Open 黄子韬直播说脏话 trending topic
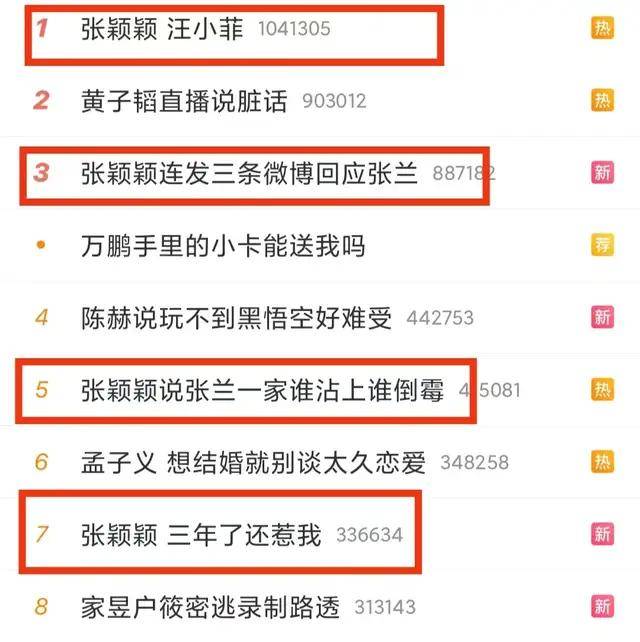Screen dimensions: 640x642 [184, 100]
